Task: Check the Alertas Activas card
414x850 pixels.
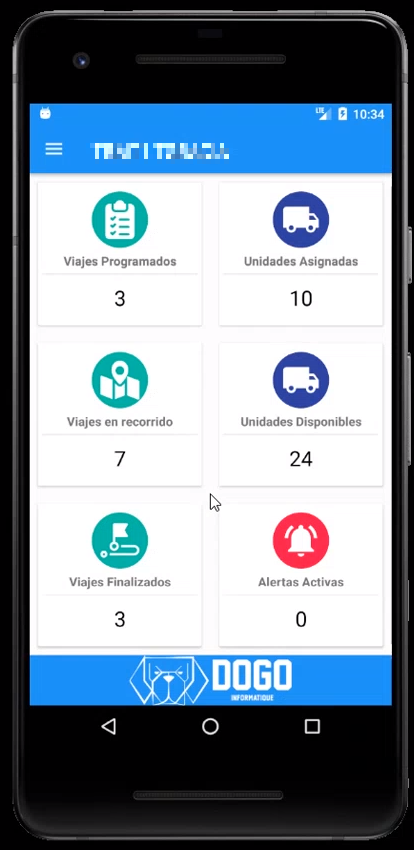Action: [301, 575]
